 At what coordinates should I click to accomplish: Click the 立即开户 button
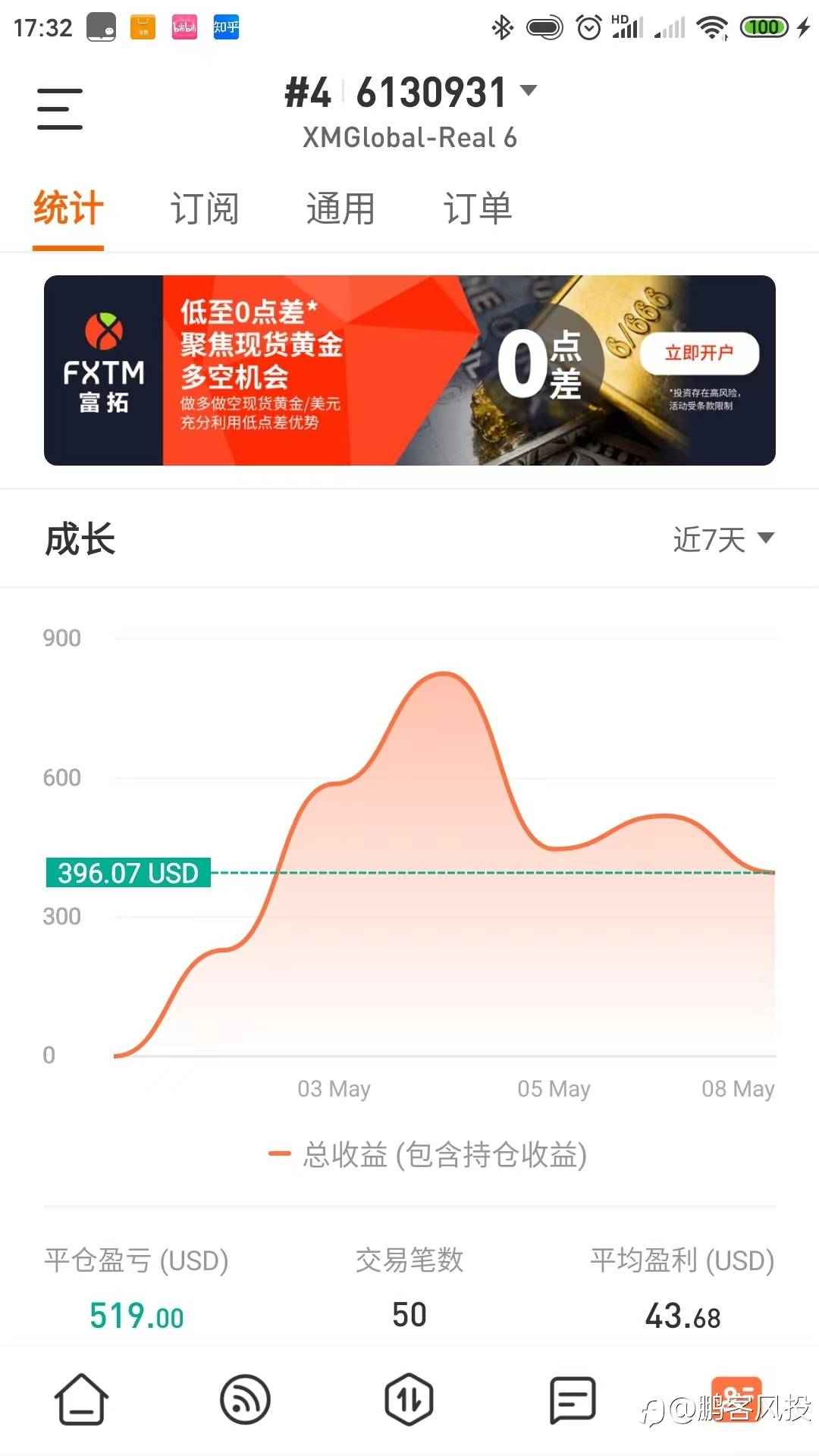[x=699, y=353]
